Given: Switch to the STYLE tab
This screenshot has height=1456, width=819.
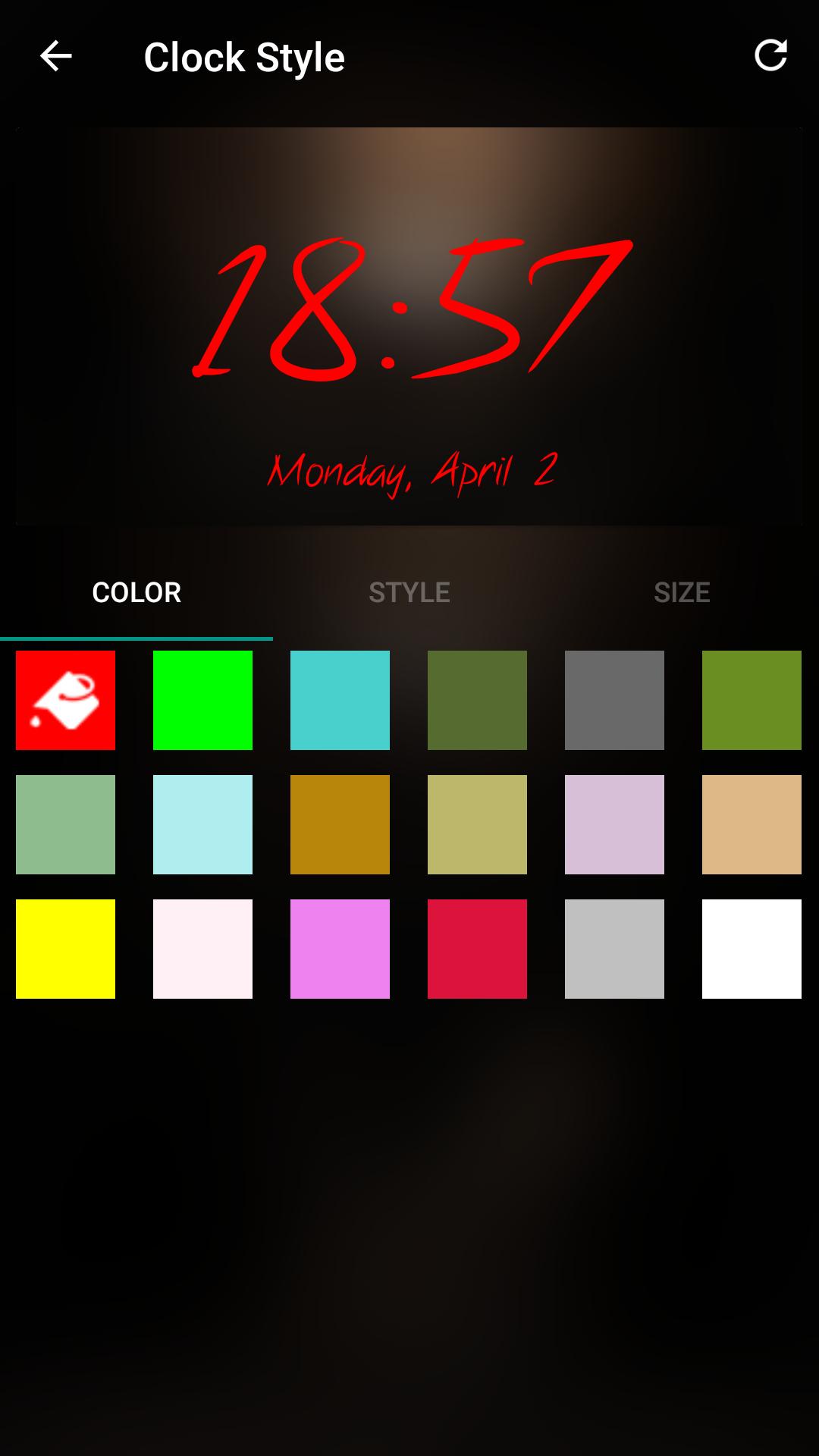Looking at the screenshot, I should click(409, 592).
